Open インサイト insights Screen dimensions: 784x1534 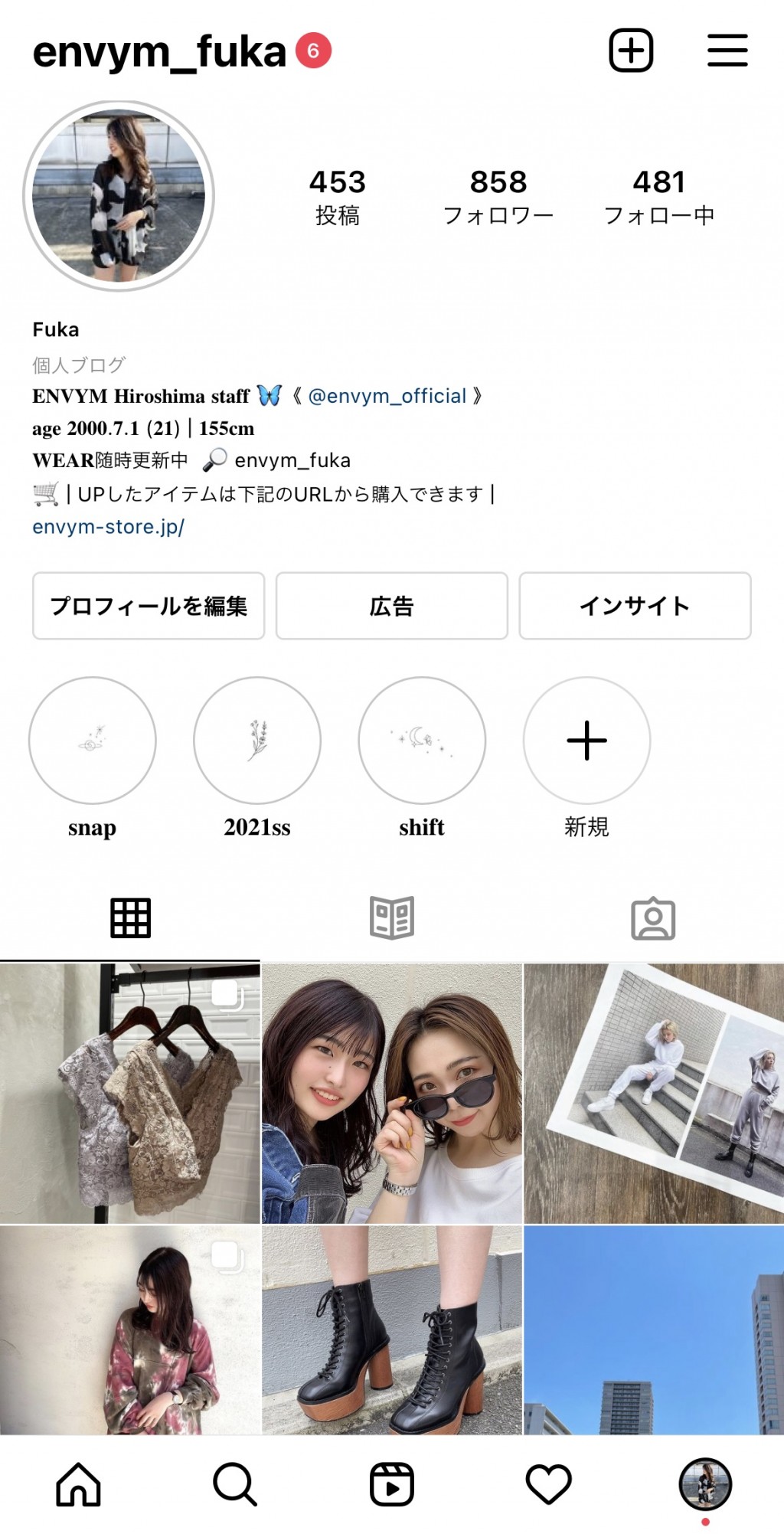[635, 606]
